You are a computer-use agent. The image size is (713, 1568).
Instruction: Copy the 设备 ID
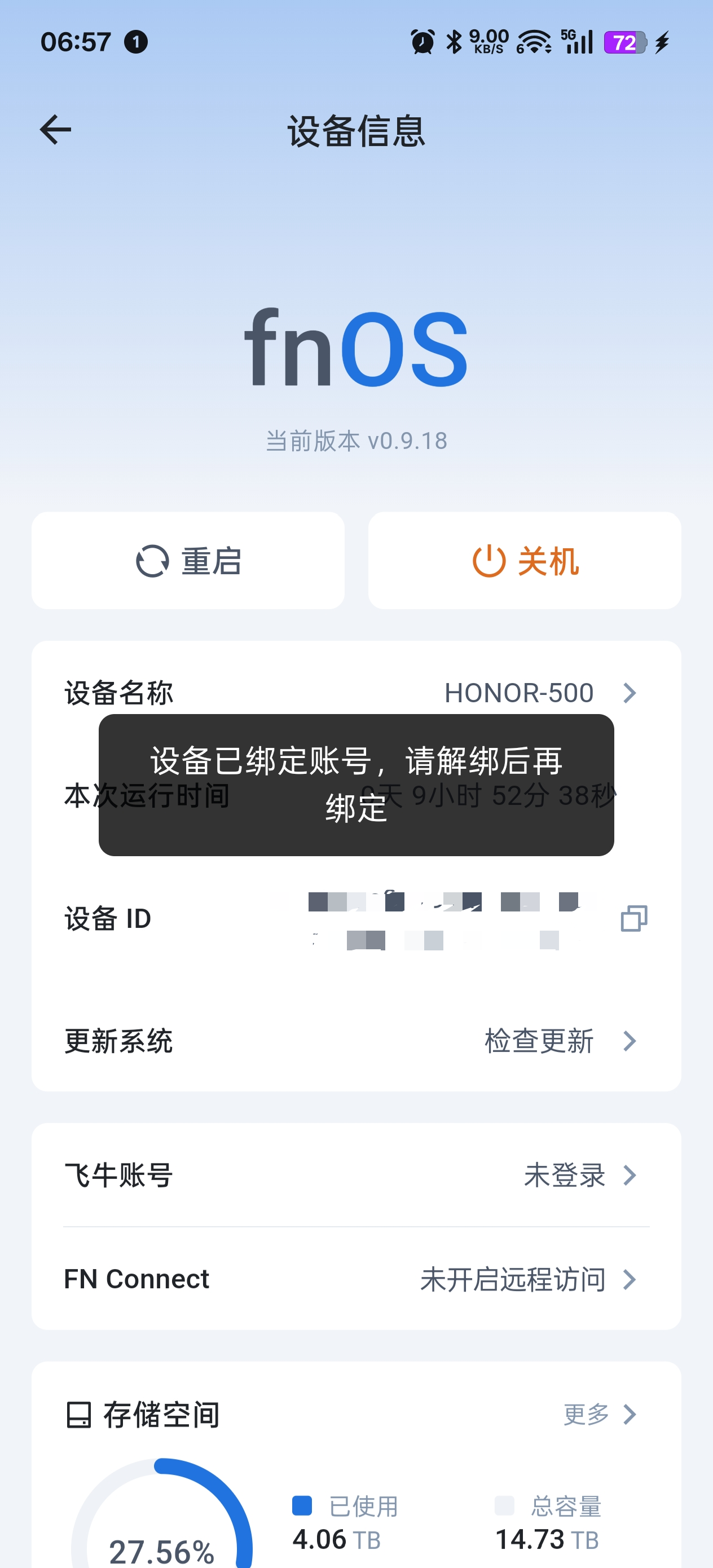pyautogui.click(x=633, y=919)
